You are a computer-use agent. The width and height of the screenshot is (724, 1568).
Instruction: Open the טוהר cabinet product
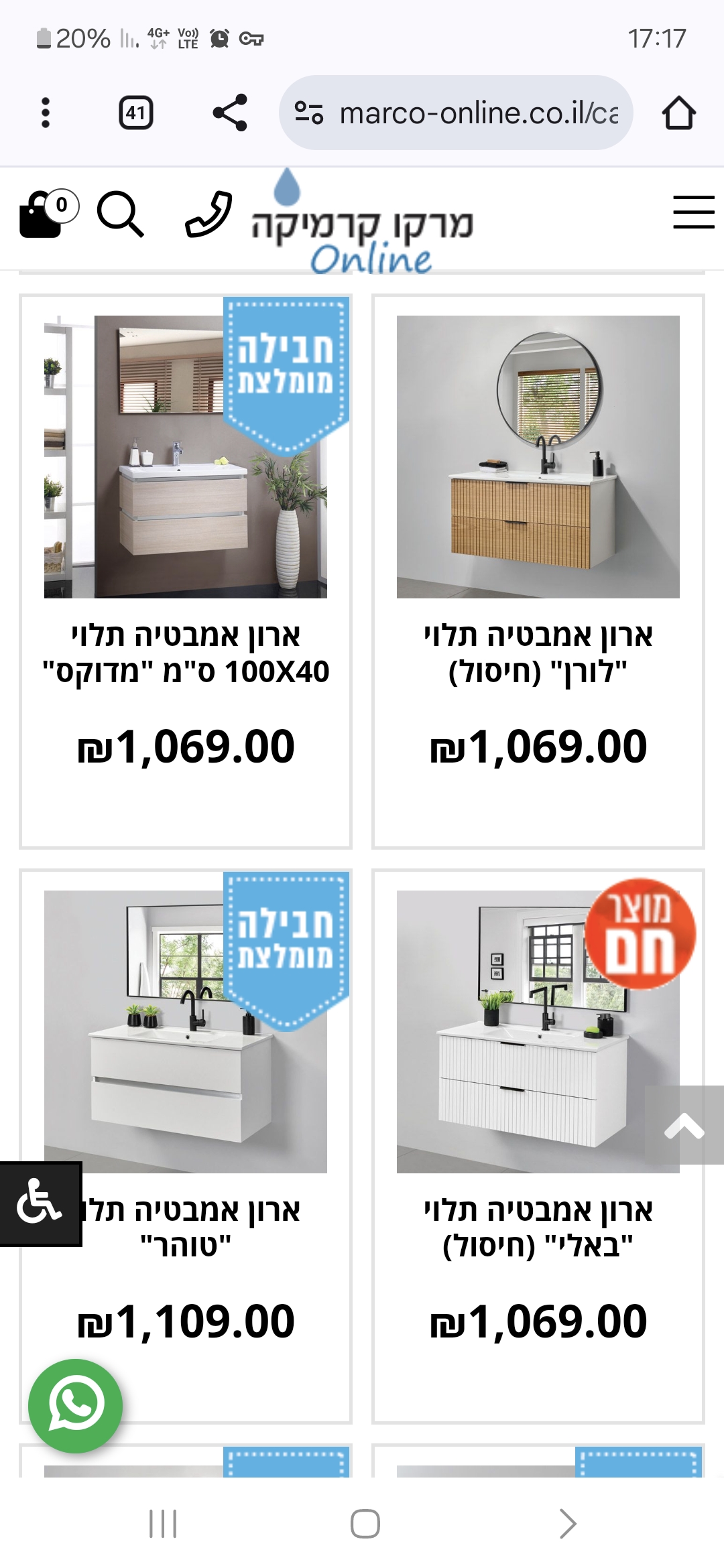(x=186, y=1032)
